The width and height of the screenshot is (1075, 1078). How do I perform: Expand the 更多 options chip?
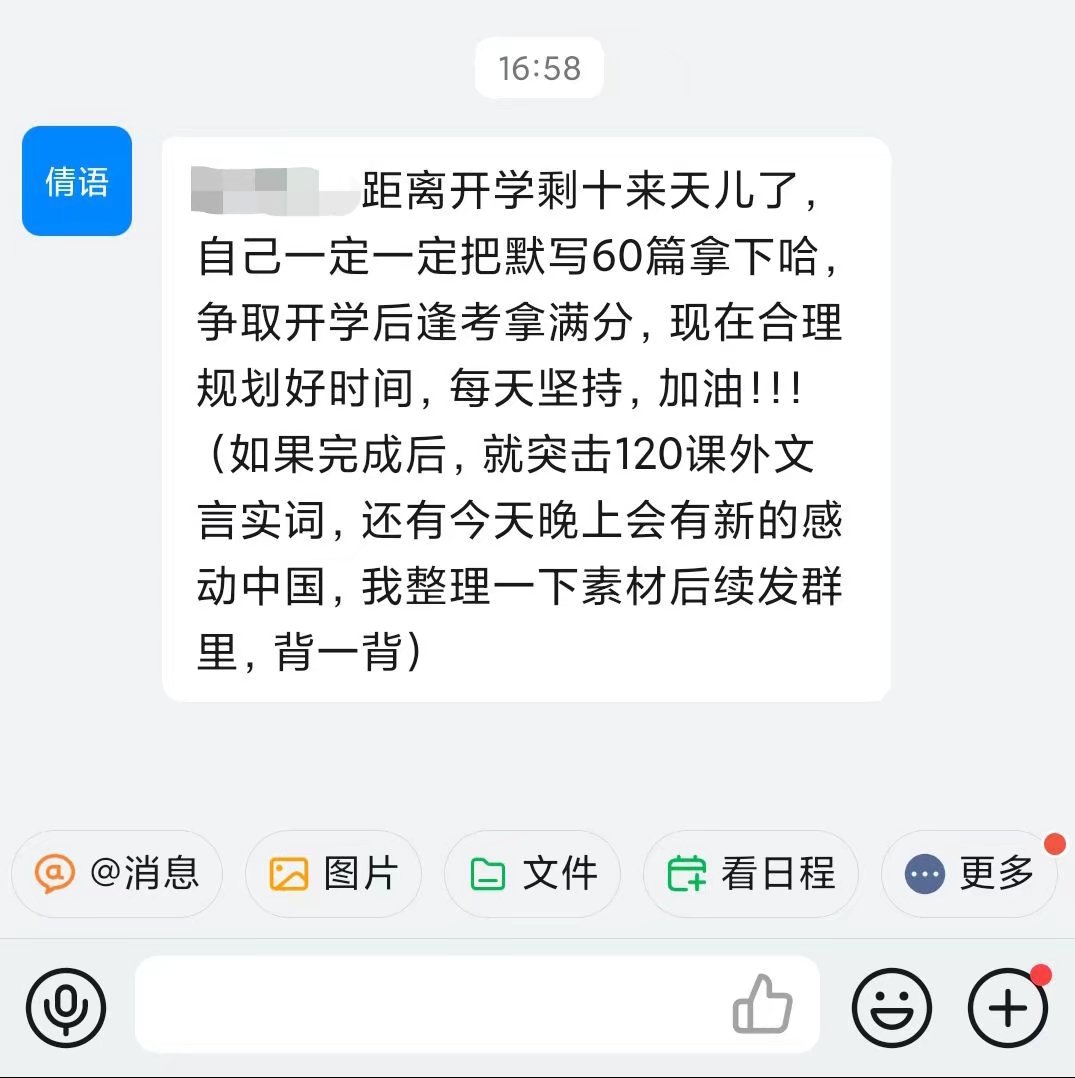969,874
